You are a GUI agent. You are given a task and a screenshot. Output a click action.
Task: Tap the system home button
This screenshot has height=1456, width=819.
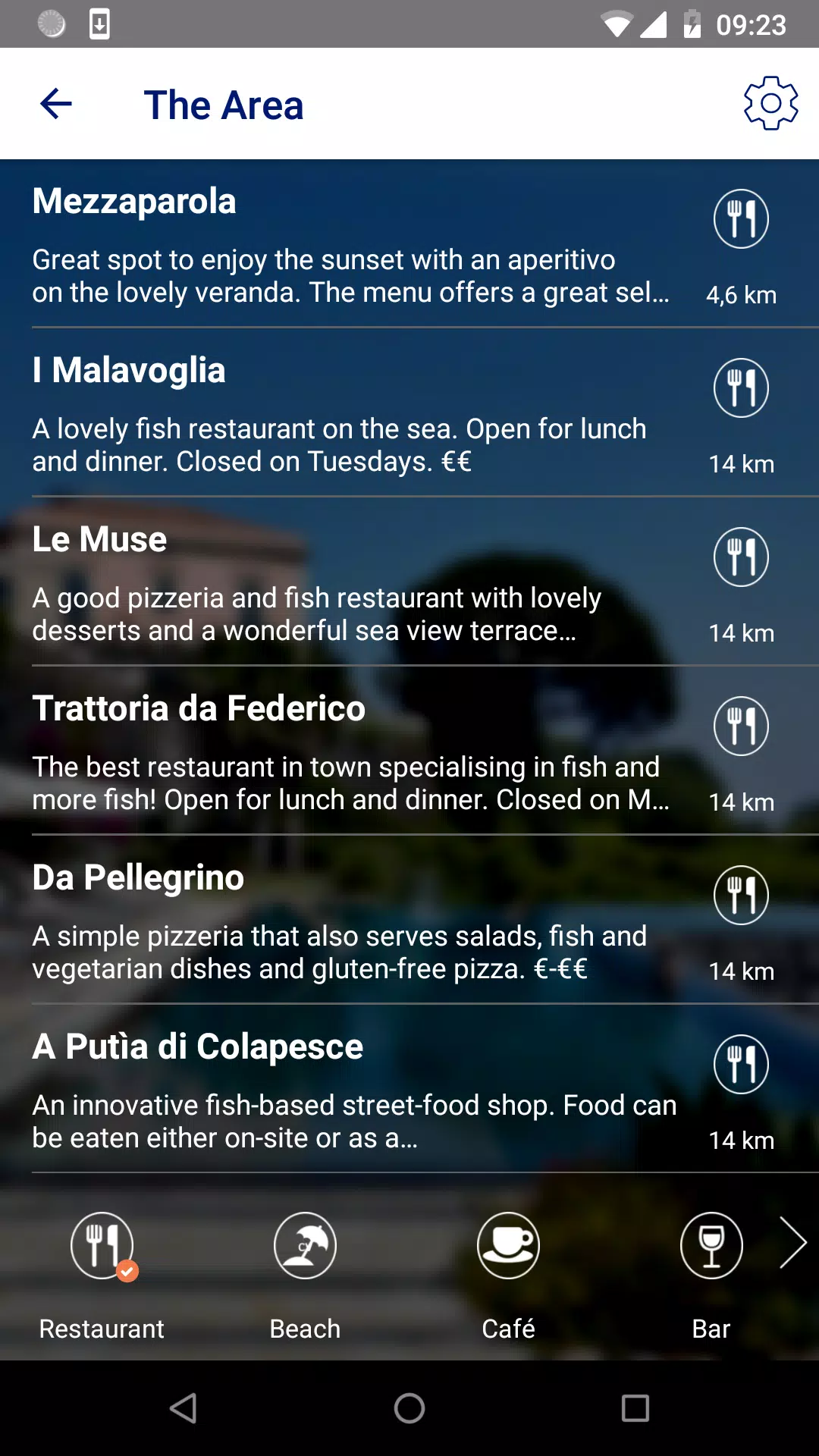click(409, 1408)
